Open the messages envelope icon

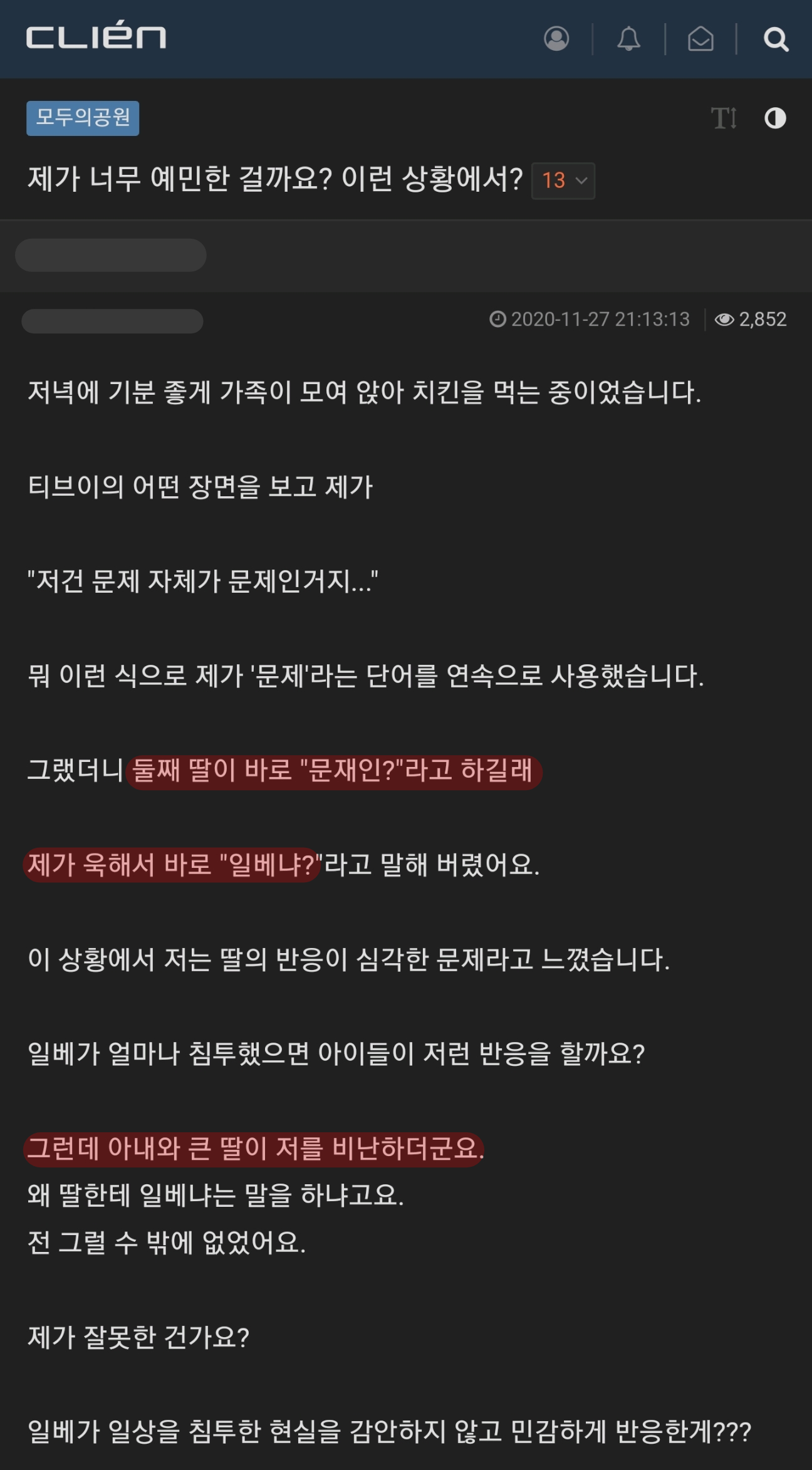click(700, 39)
